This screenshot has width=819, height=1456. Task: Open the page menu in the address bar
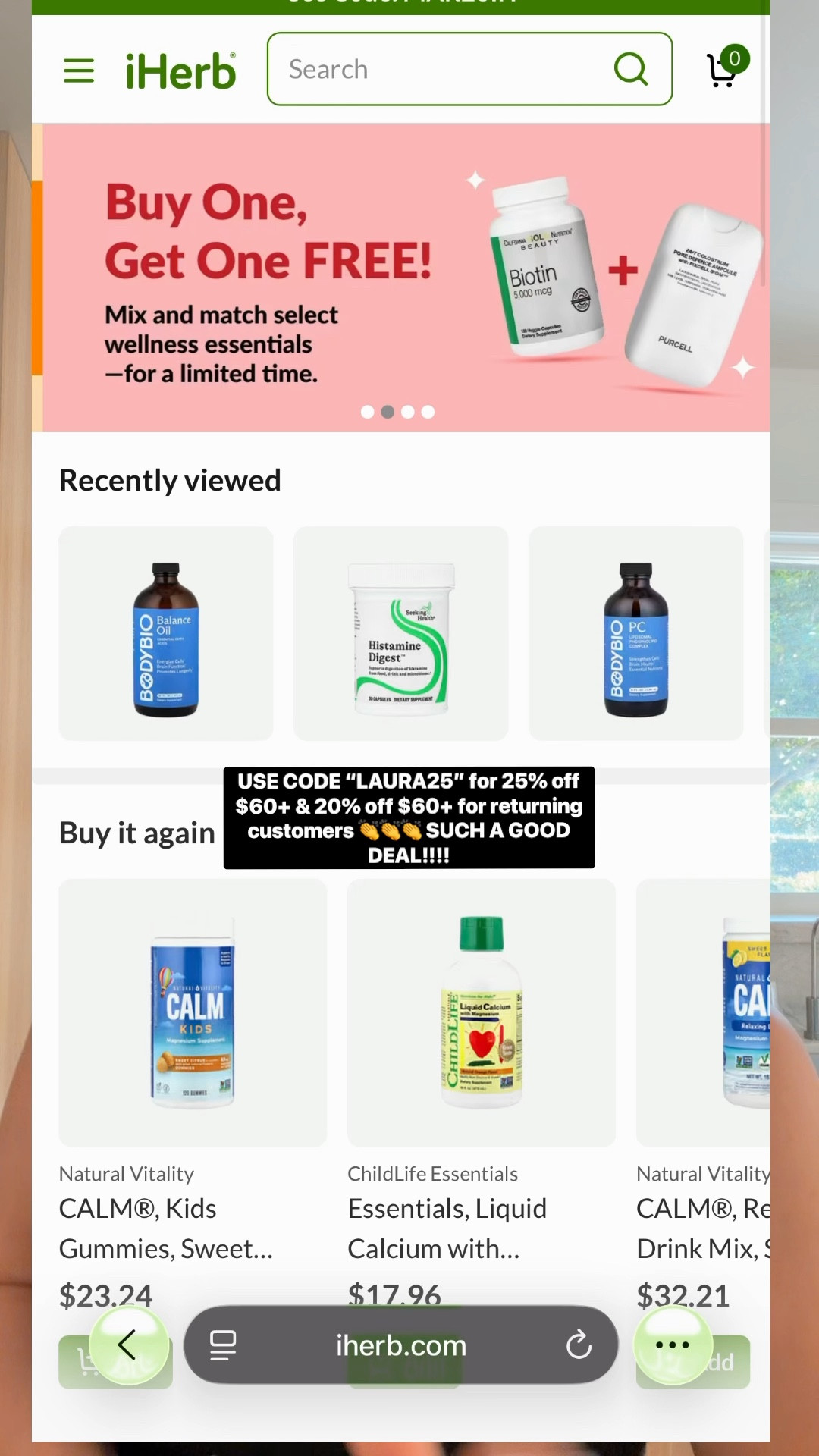[x=223, y=1345]
